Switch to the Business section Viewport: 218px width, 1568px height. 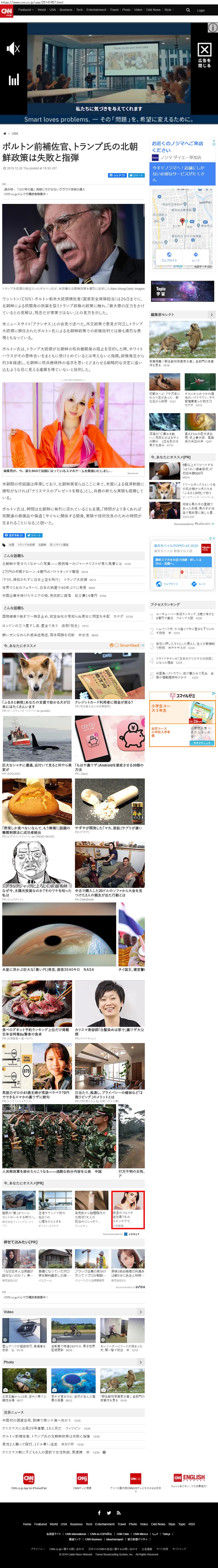coord(66,10)
